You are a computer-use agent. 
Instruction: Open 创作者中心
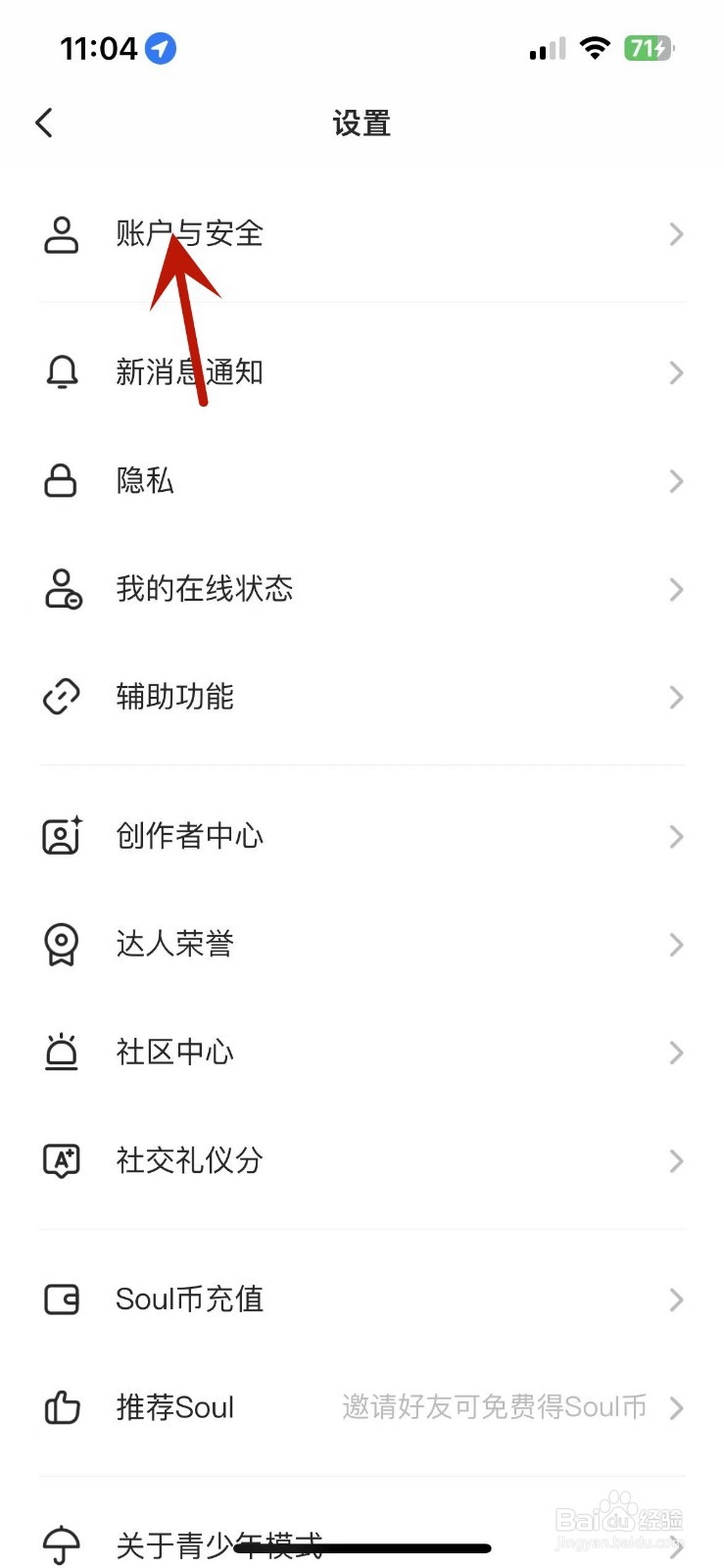click(x=362, y=836)
